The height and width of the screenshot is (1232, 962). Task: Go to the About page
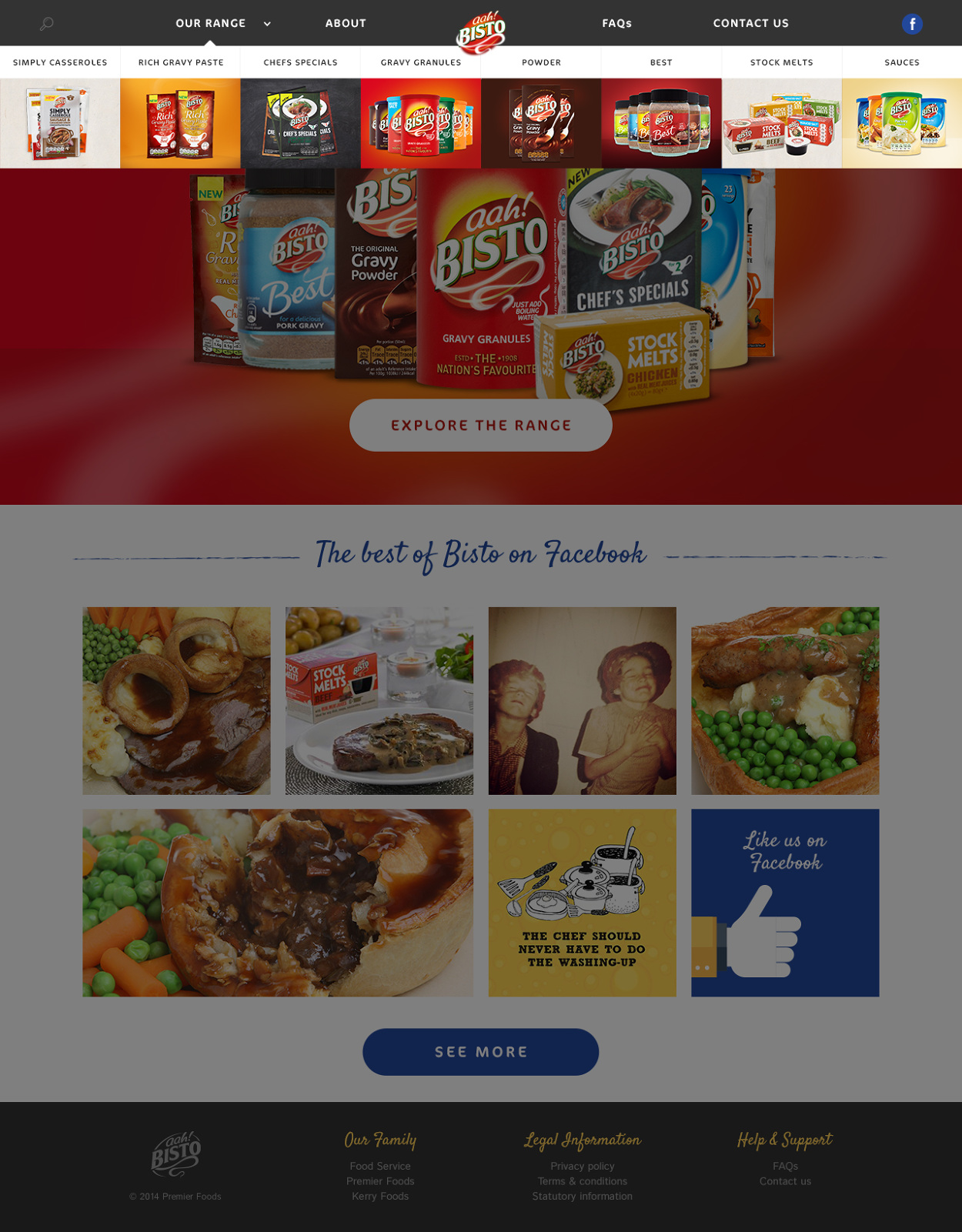point(346,23)
